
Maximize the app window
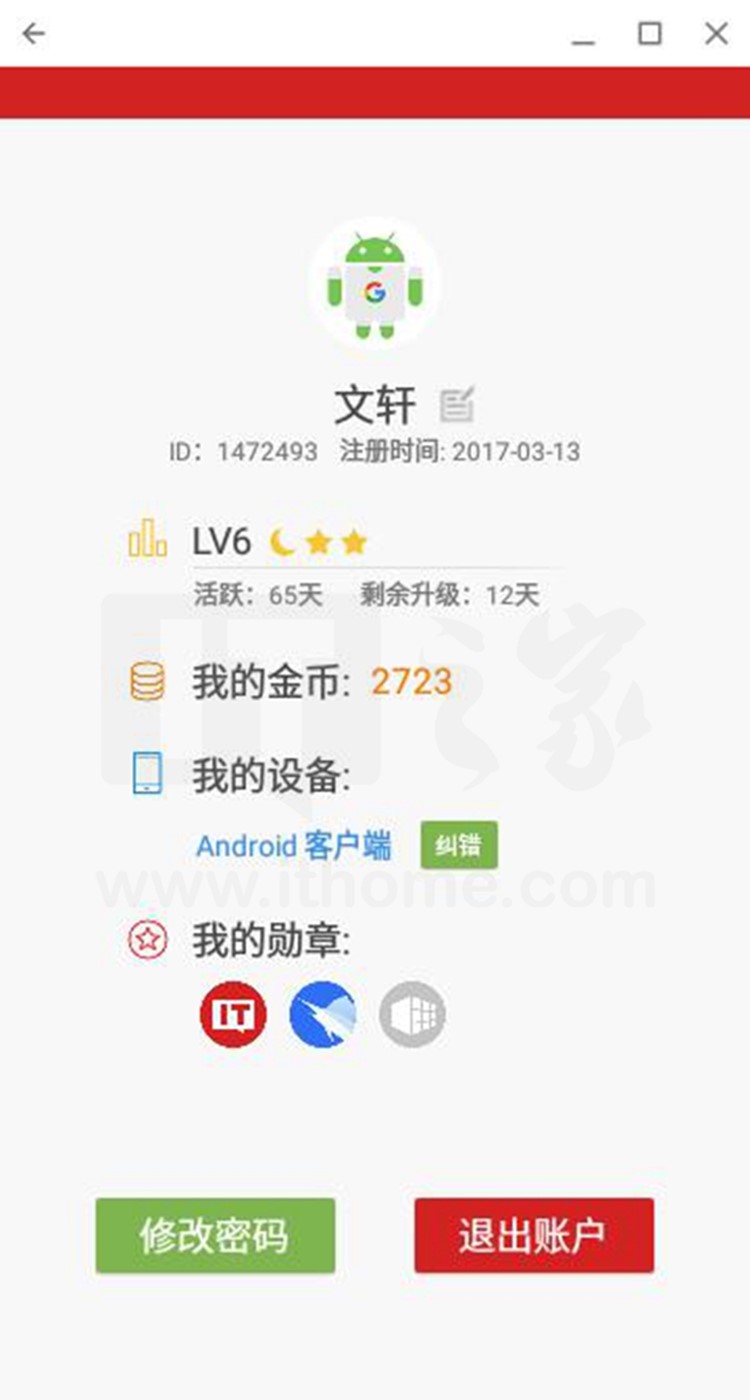pos(650,34)
